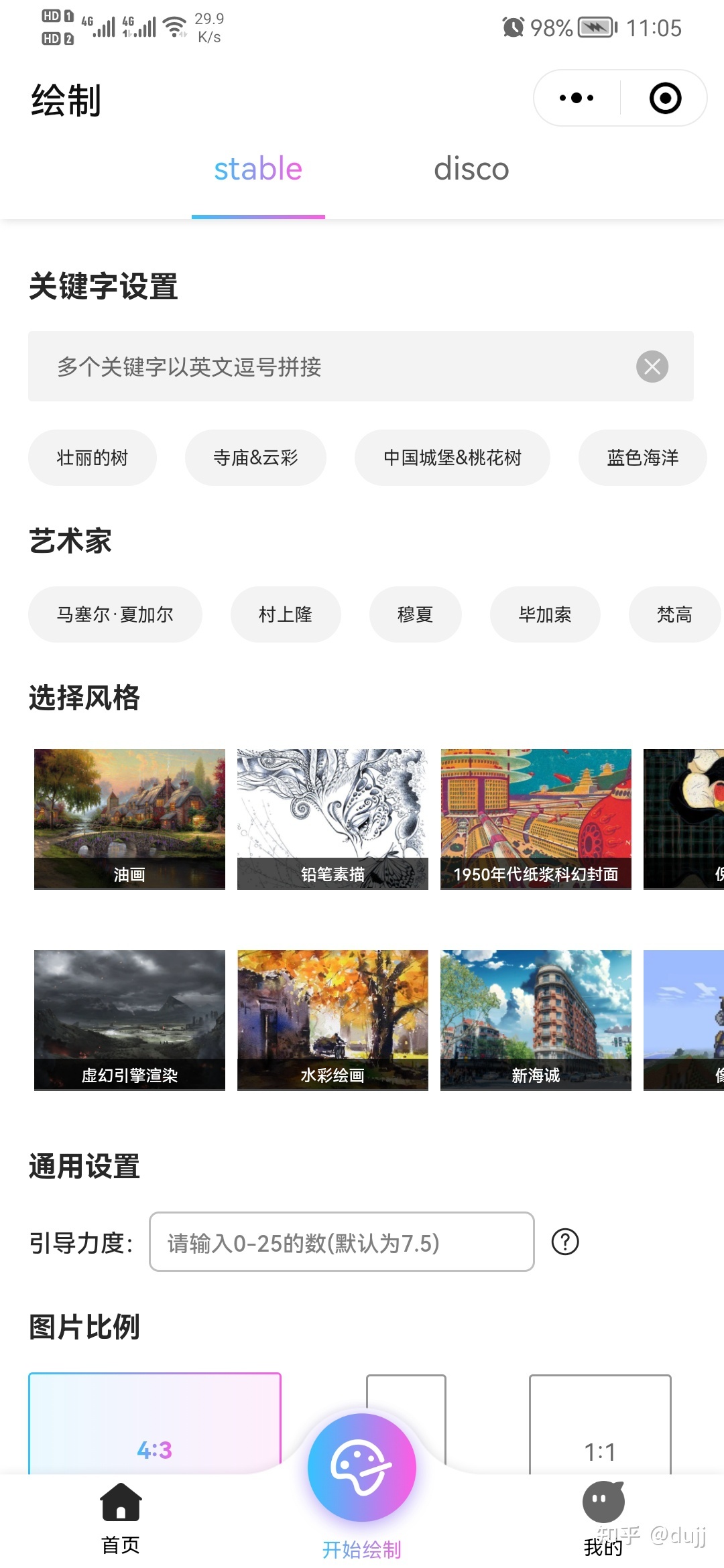Open the 引导力度 help icon
The image size is (724, 1568).
(565, 1242)
